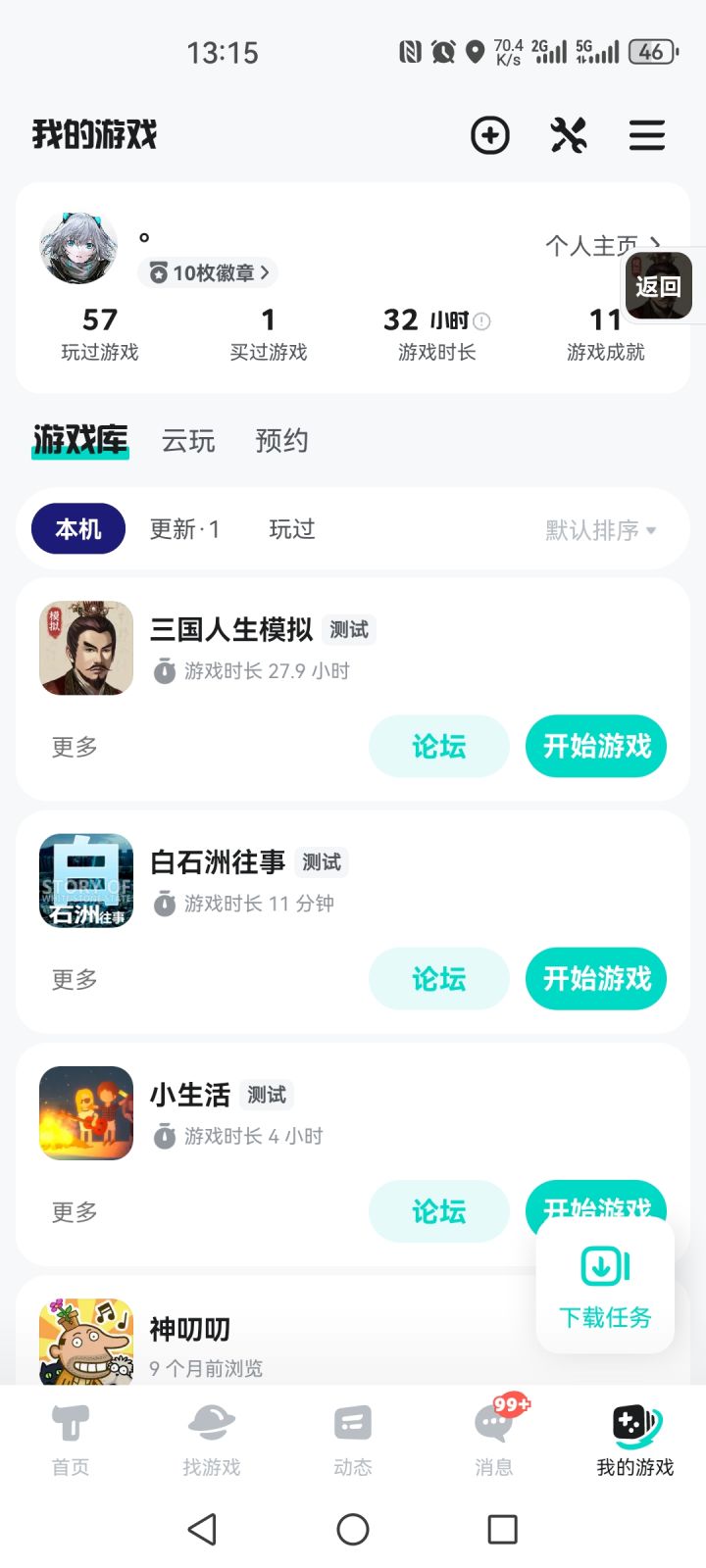Open the 下载任务 download tasks
This screenshot has height=1568, width=706.
(605, 1286)
